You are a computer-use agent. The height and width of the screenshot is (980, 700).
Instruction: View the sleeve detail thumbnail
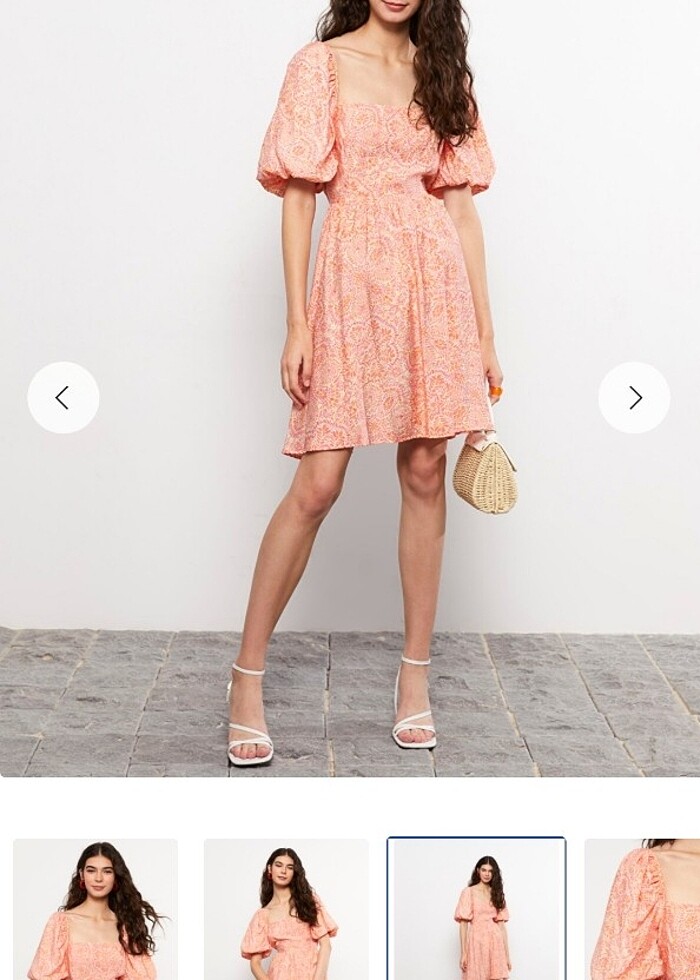pyautogui.click(x=643, y=910)
